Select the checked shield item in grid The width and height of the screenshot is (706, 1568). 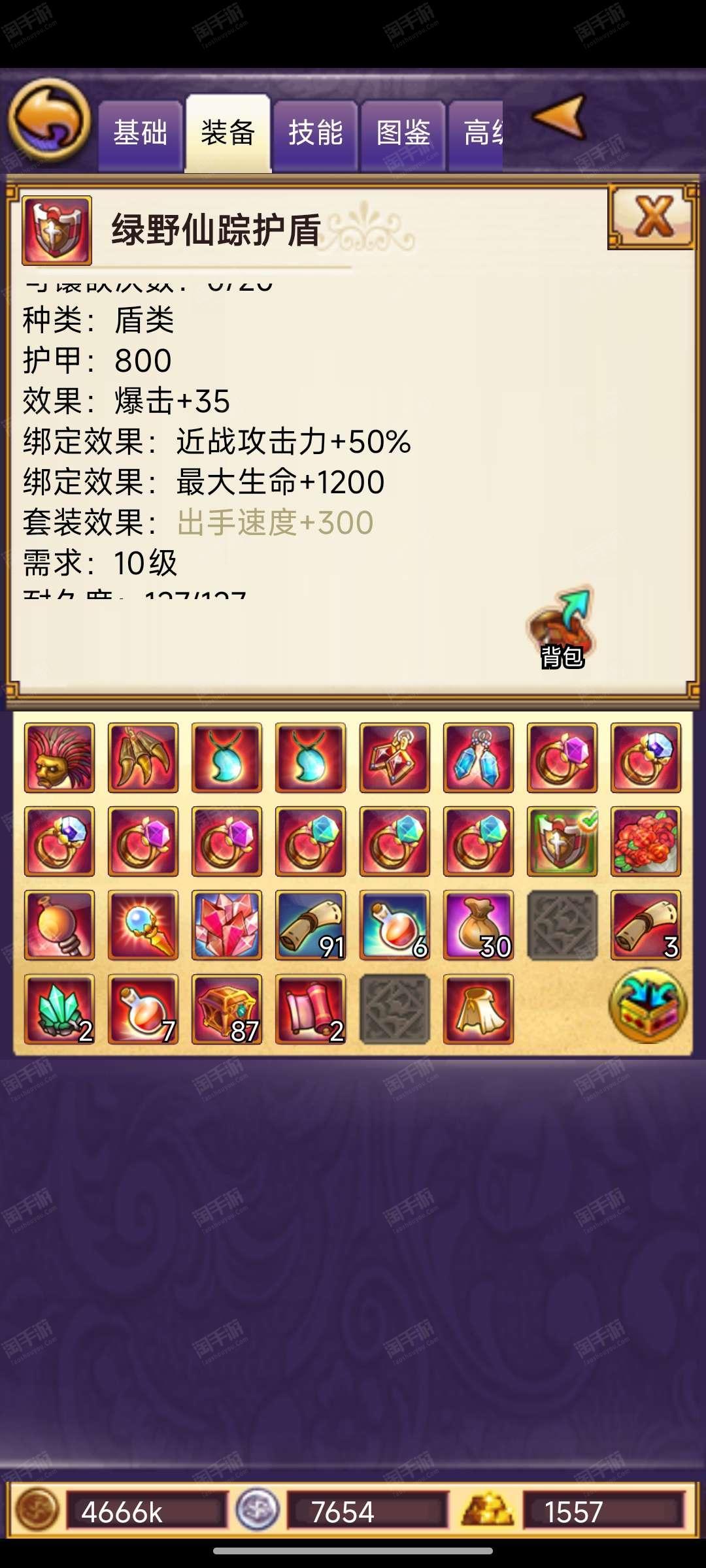(562, 841)
